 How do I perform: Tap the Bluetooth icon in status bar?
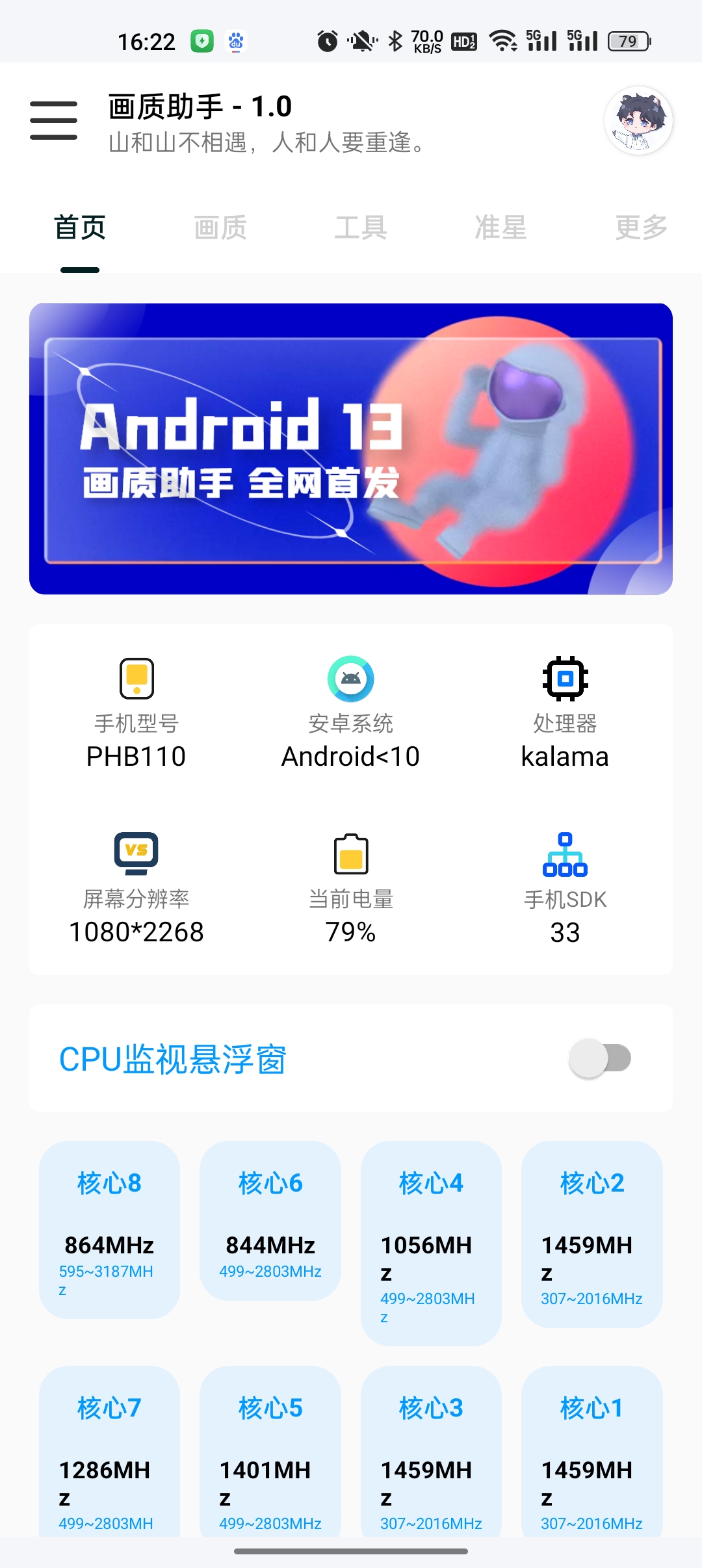[397, 40]
